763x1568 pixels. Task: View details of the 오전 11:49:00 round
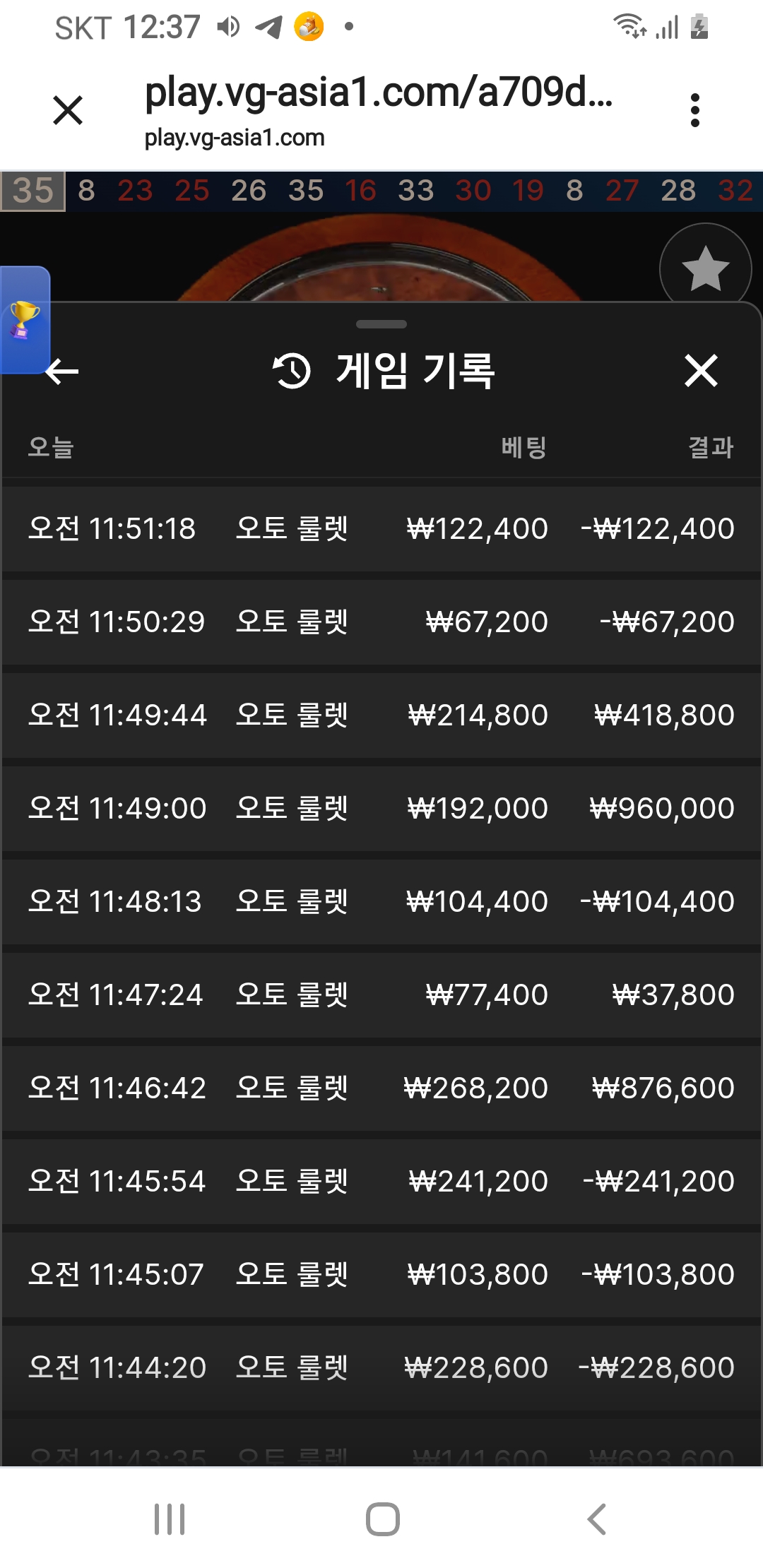(x=381, y=809)
